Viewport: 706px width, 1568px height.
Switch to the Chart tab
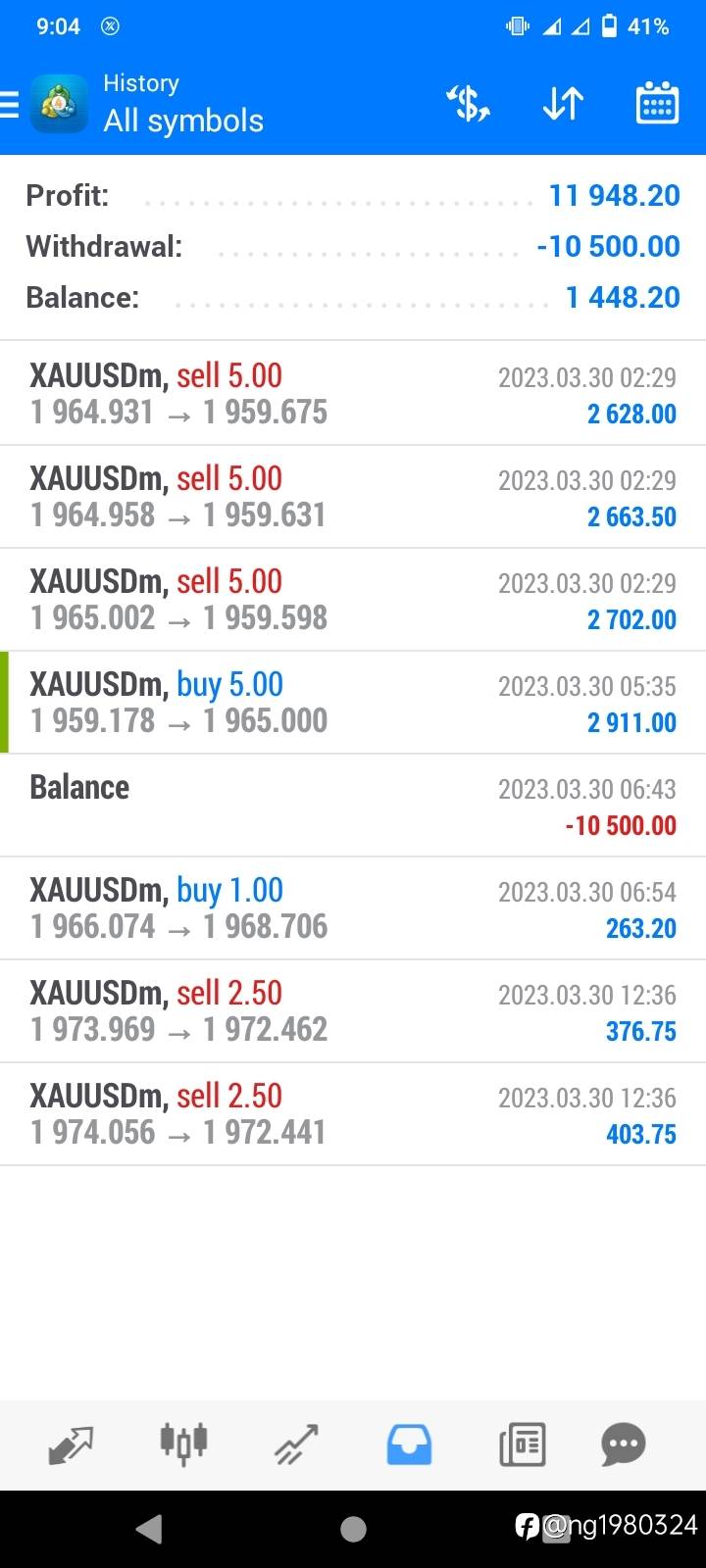(183, 1444)
